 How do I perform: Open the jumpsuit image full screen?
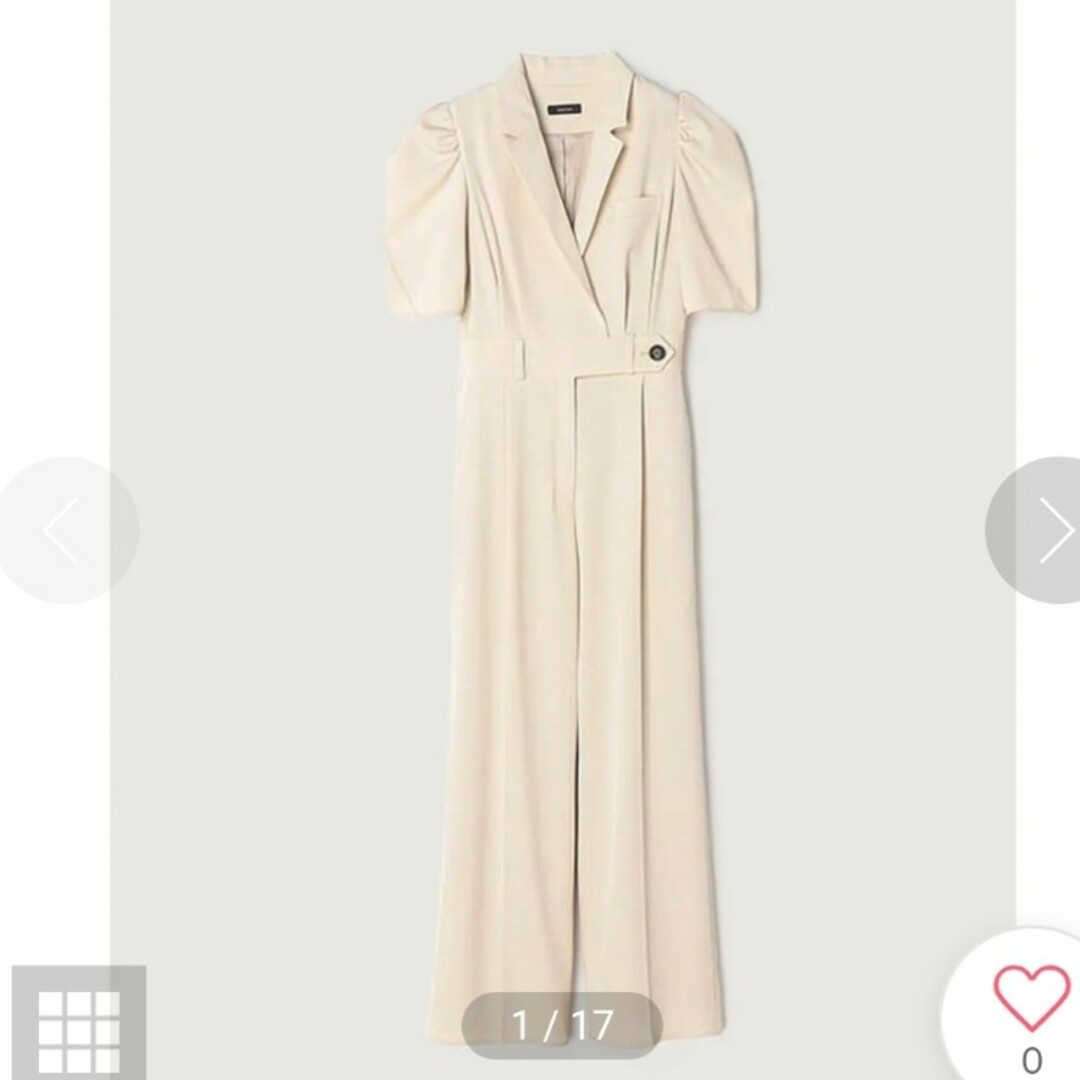point(560,520)
